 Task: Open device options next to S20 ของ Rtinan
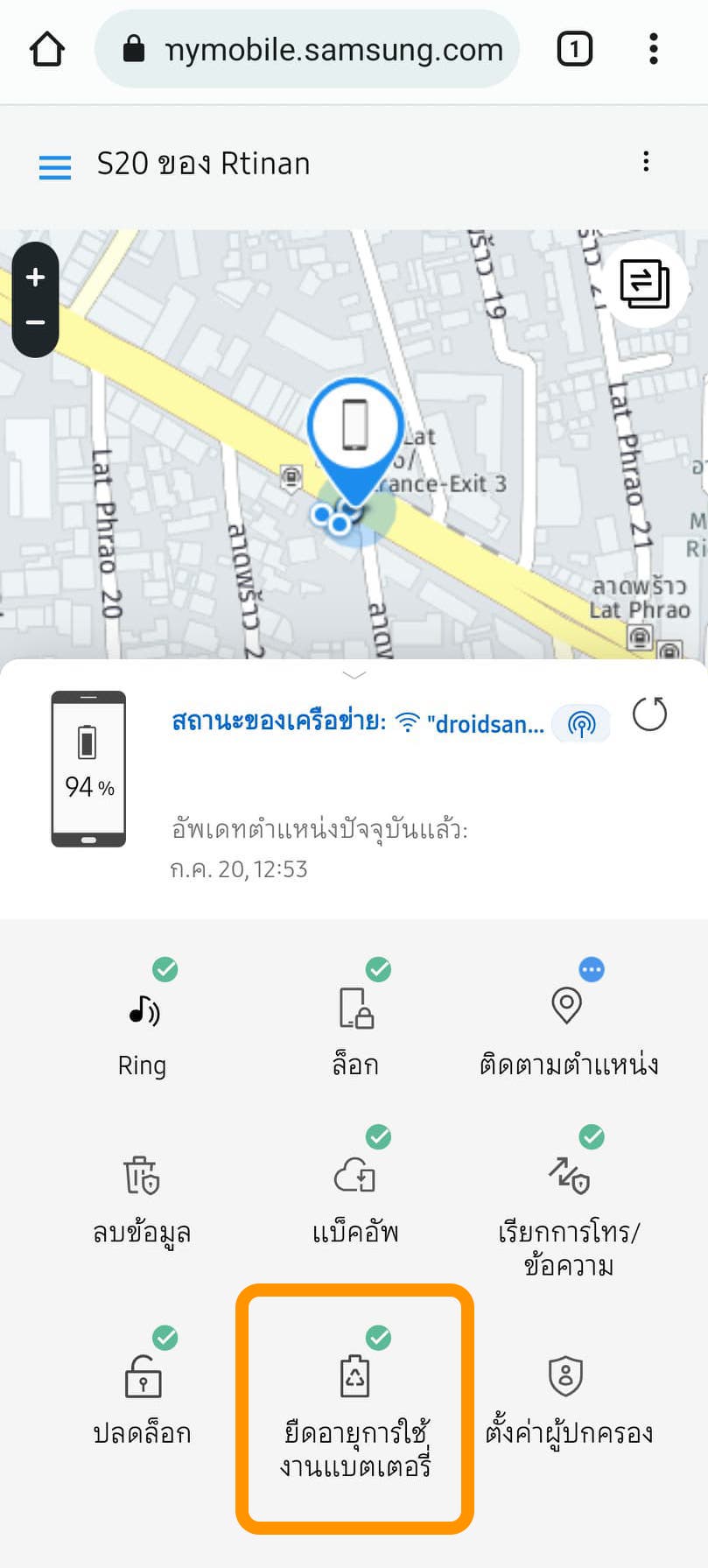[646, 161]
